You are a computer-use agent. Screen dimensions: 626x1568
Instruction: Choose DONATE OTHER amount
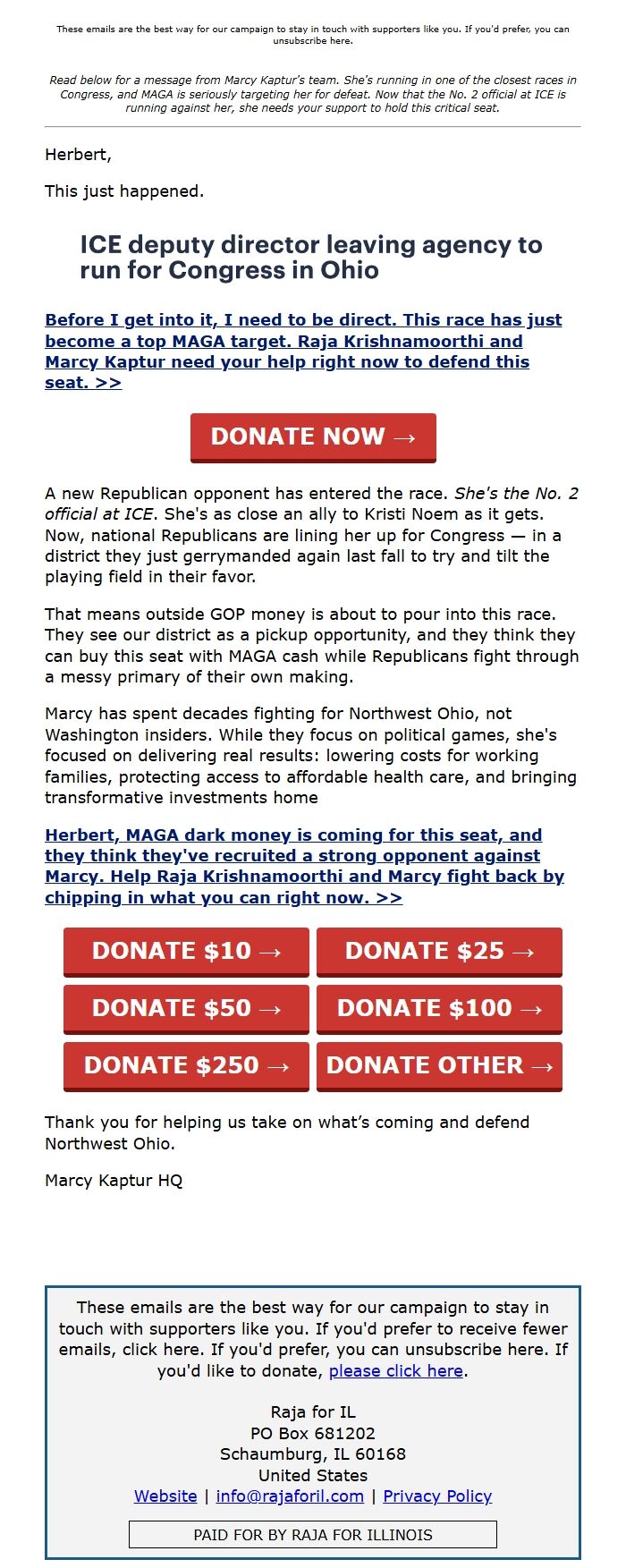(439, 1065)
